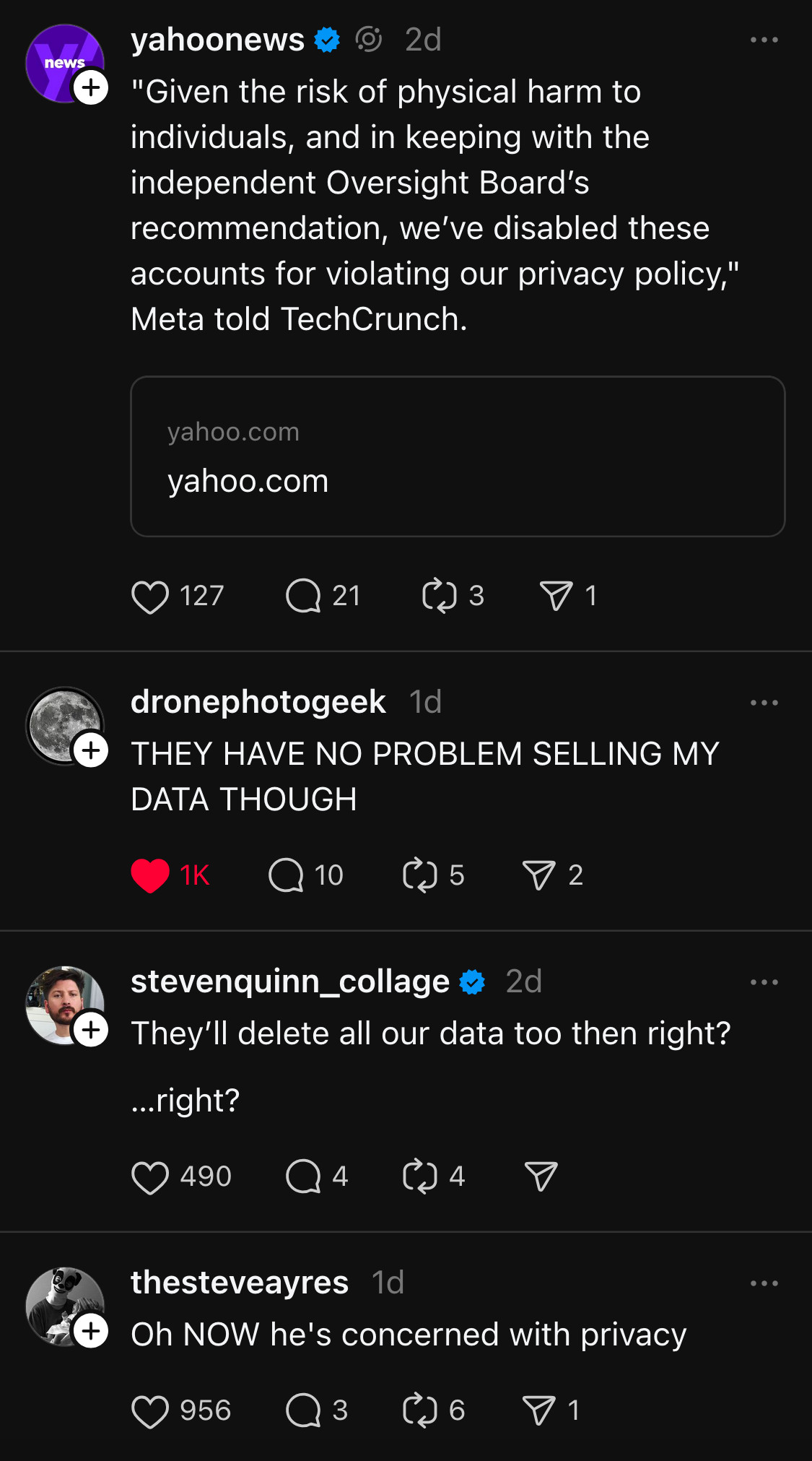Image resolution: width=812 pixels, height=1461 pixels.
Task: Repost thesteveayres' privacy comment
Action: (422, 1410)
